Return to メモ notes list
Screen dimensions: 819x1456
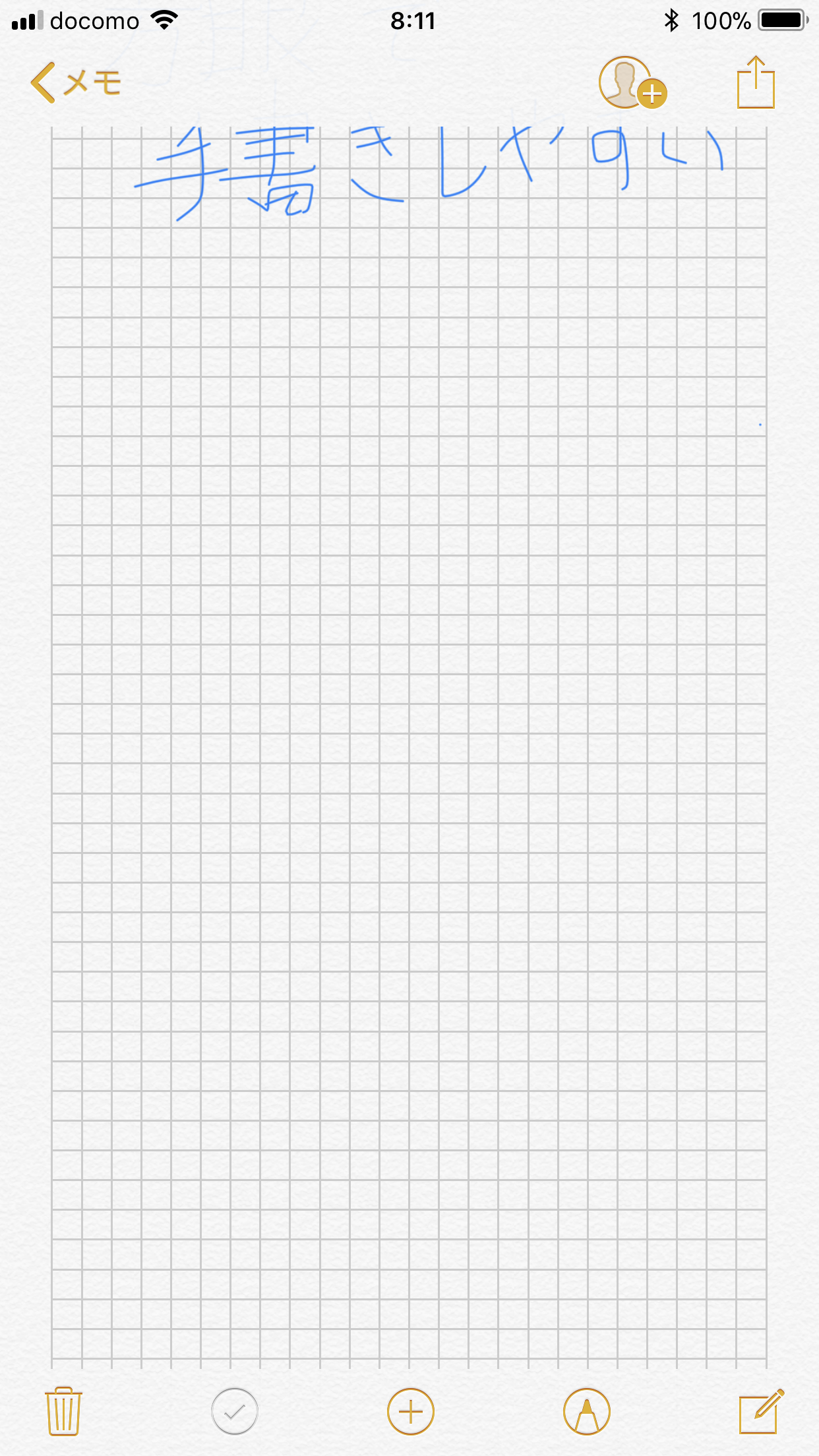[x=75, y=82]
